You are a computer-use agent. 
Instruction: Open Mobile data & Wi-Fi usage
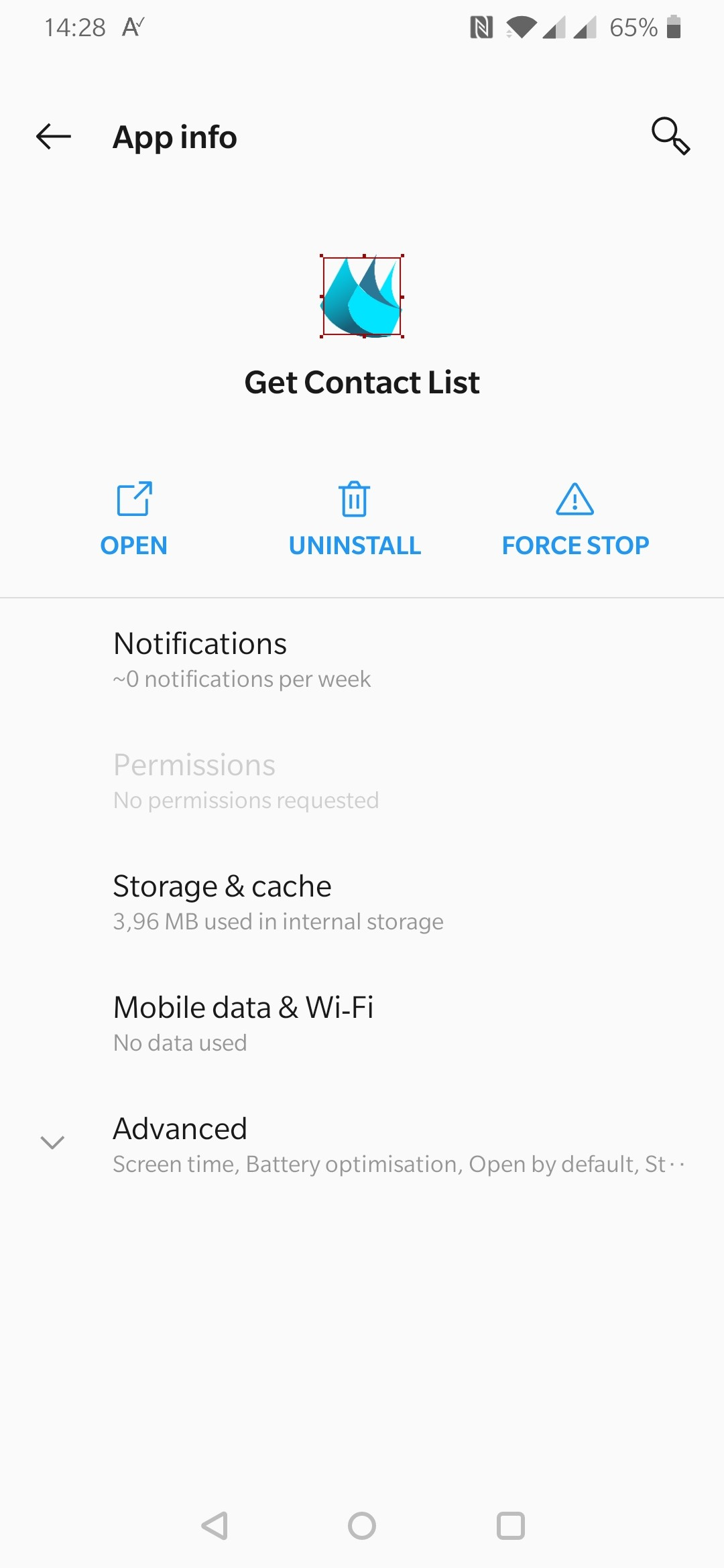coord(362,1023)
